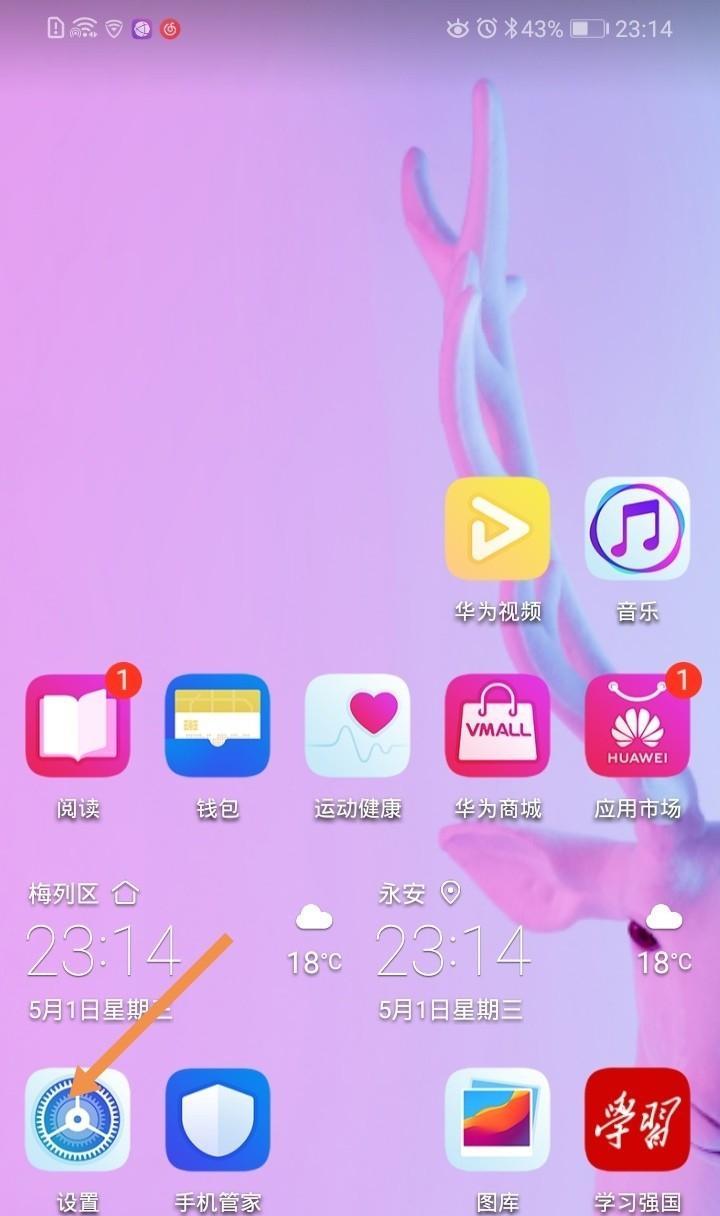Launch the Music app (音乐)

[x=637, y=529]
